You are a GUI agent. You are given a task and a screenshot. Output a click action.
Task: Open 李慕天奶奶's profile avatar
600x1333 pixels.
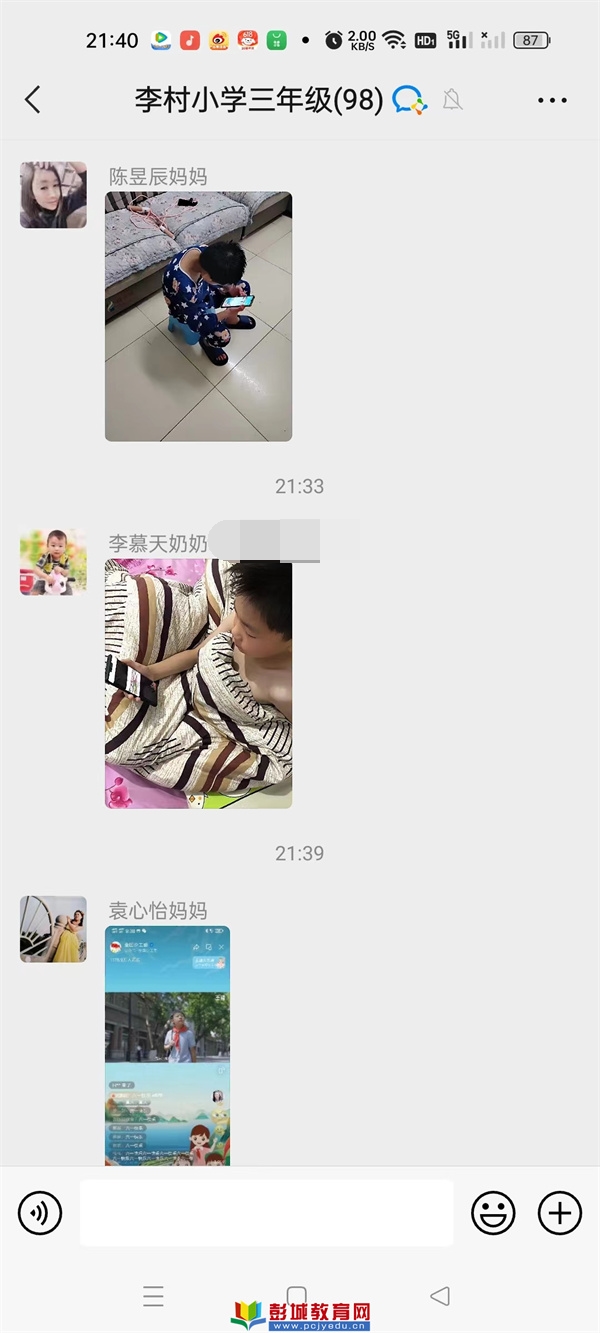(x=53, y=563)
